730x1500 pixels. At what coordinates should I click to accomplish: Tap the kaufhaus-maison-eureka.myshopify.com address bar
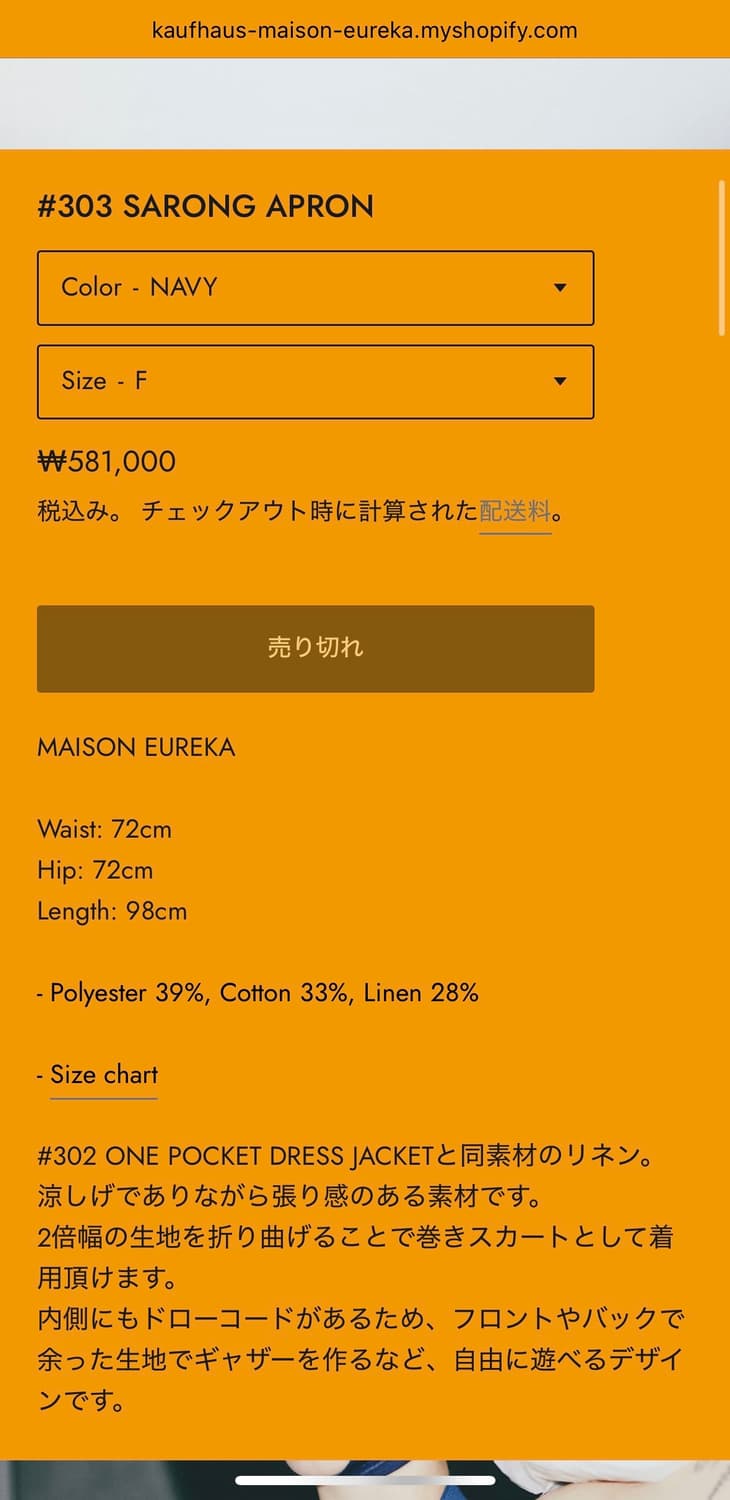tap(365, 30)
